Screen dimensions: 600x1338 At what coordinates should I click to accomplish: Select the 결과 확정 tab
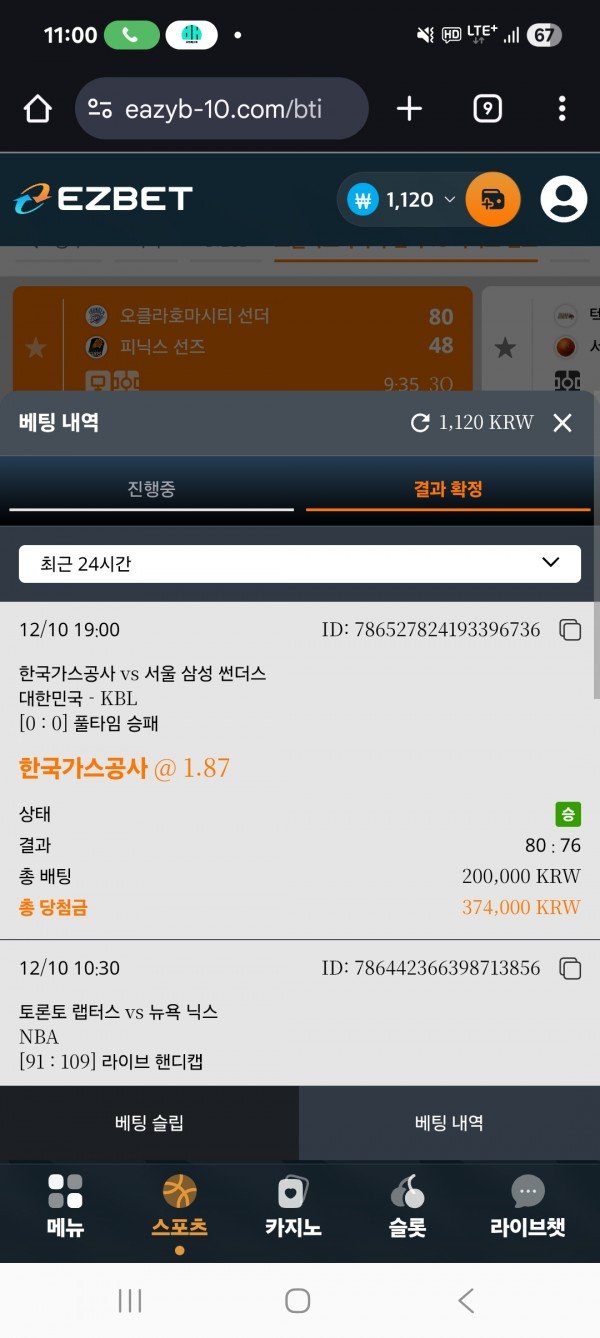pyautogui.click(x=448, y=489)
